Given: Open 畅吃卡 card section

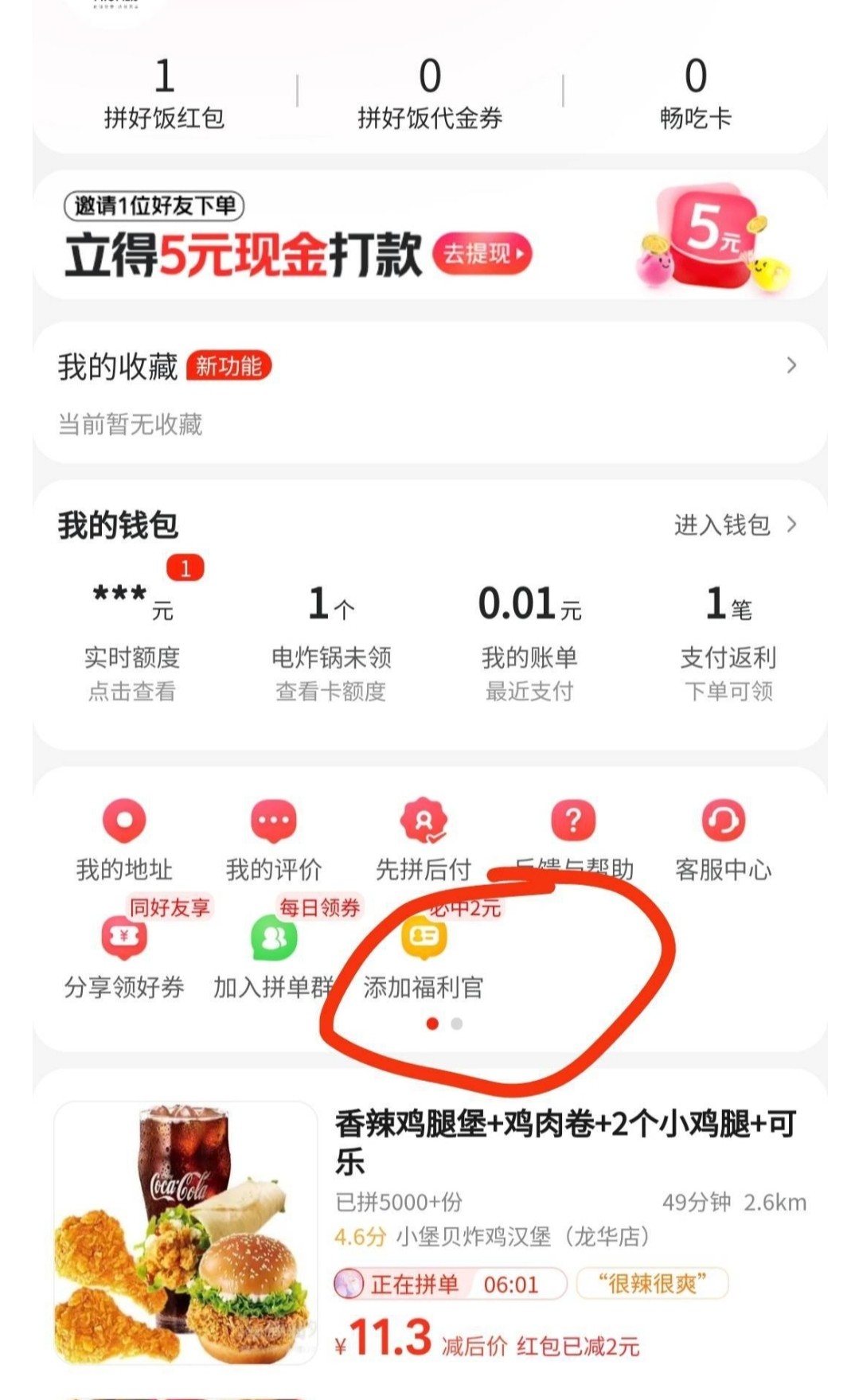Looking at the screenshot, I should tap(695, 93).
